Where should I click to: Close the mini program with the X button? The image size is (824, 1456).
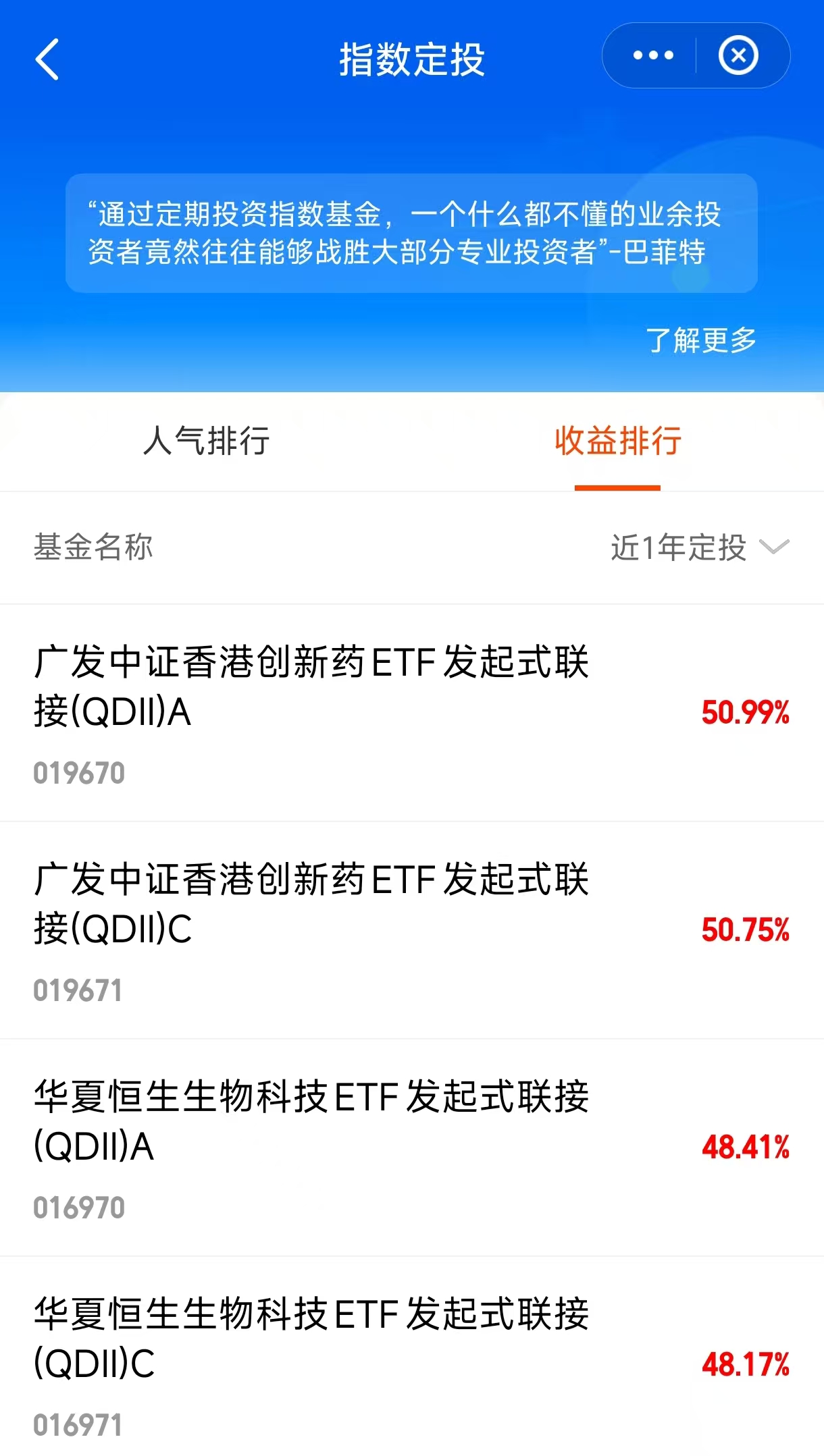(738, 55)
